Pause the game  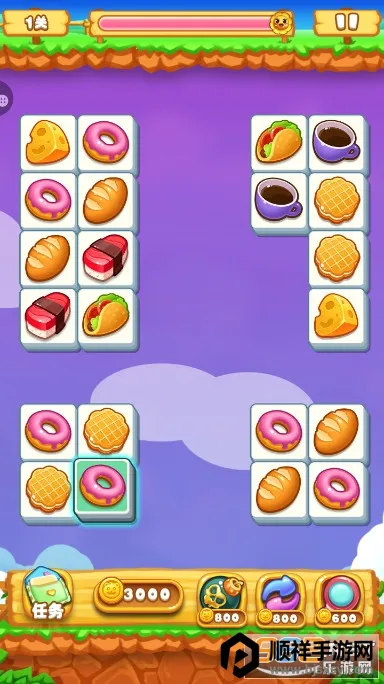tap(347, 22)
